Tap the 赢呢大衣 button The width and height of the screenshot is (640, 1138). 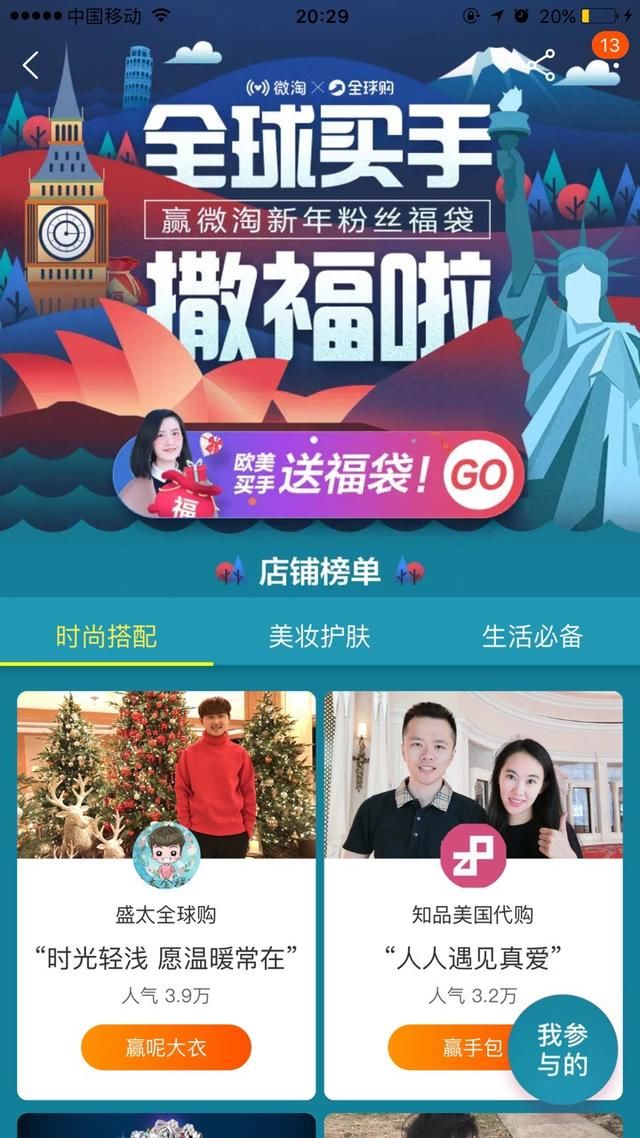pyautogui.click(x=166, y=1047)
